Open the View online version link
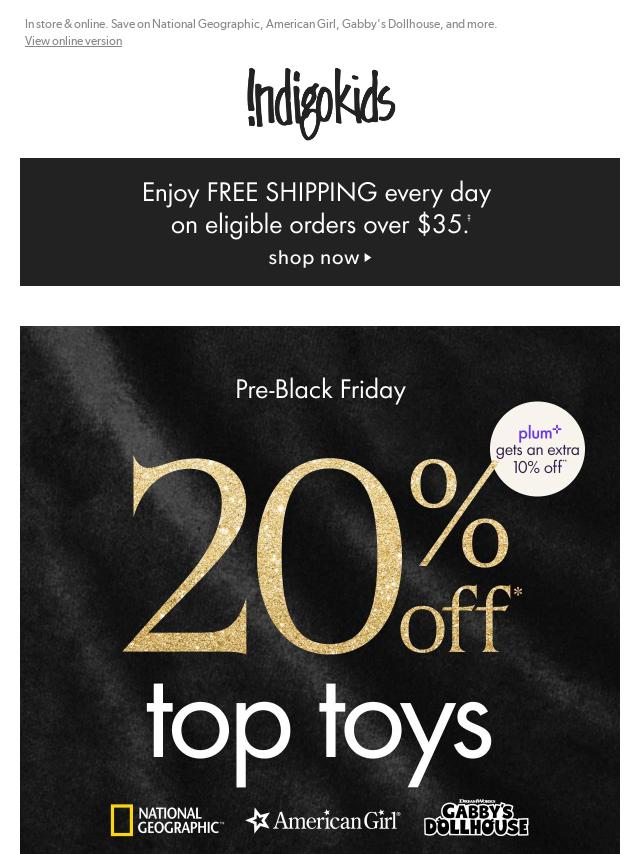The height and width of the screenshot is (854, 640). tap(73, 41)
